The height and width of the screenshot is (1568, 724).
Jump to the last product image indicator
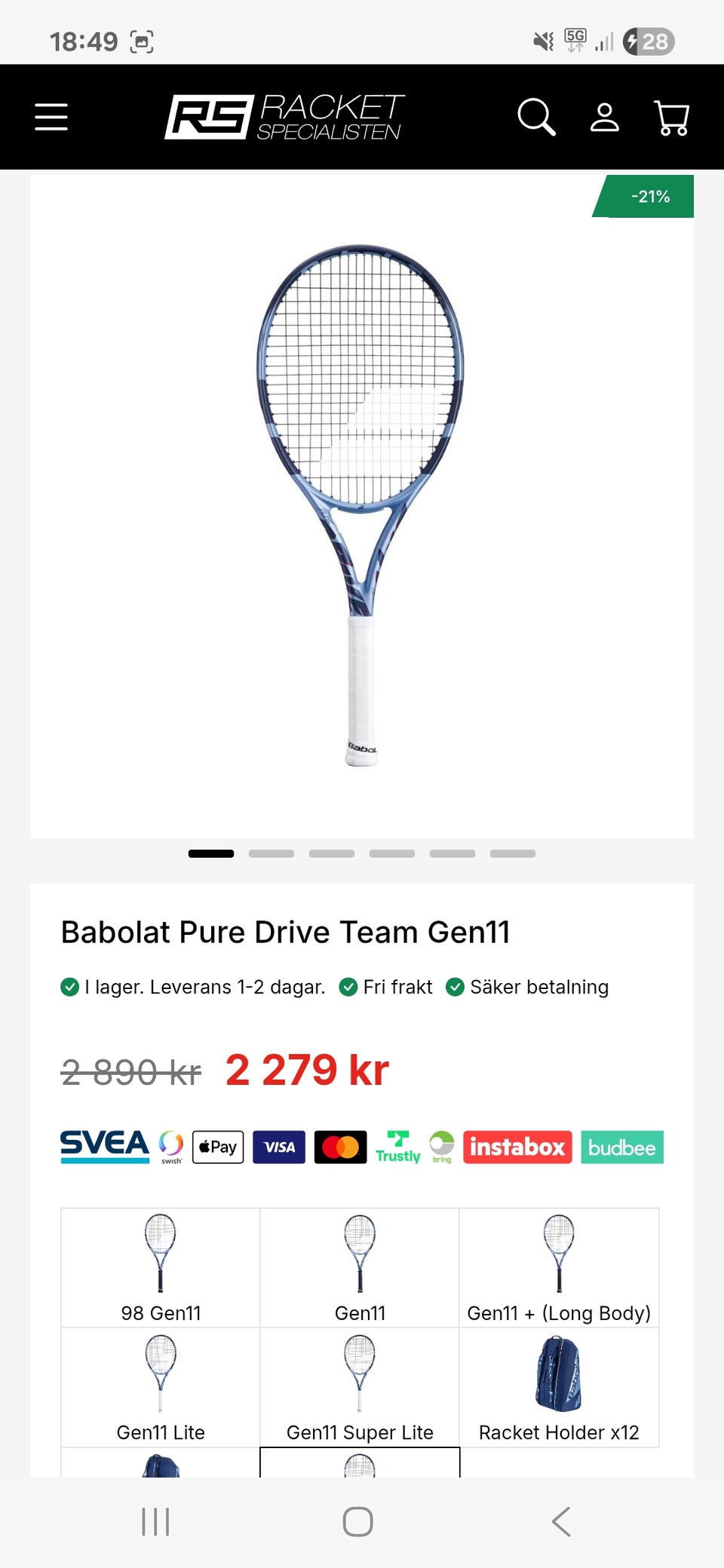pos(513,853)
